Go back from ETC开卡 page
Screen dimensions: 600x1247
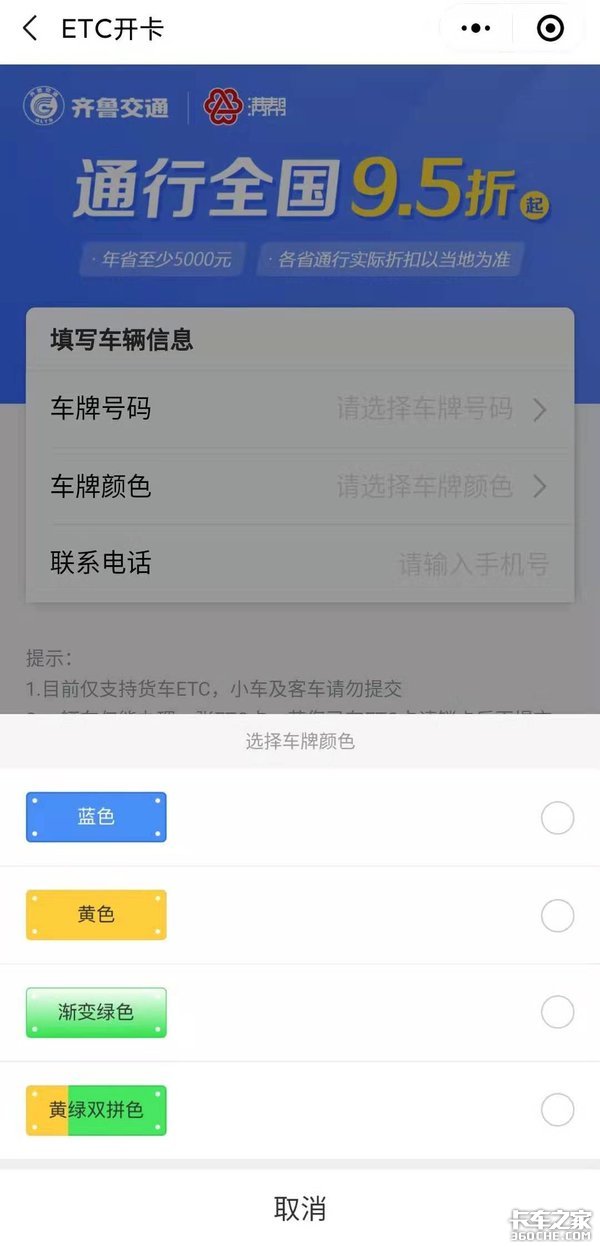(x=30, y=29)
